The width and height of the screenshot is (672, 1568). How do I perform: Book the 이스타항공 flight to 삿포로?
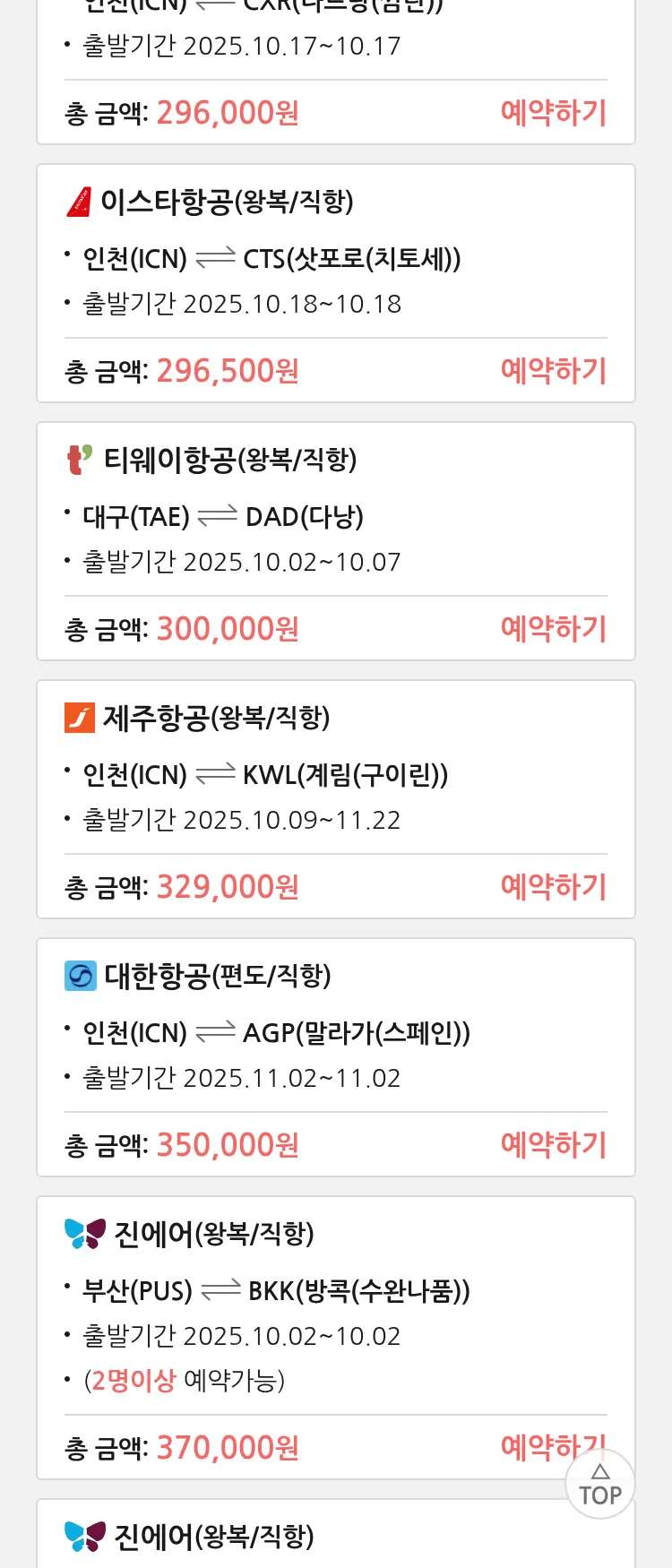553,371
